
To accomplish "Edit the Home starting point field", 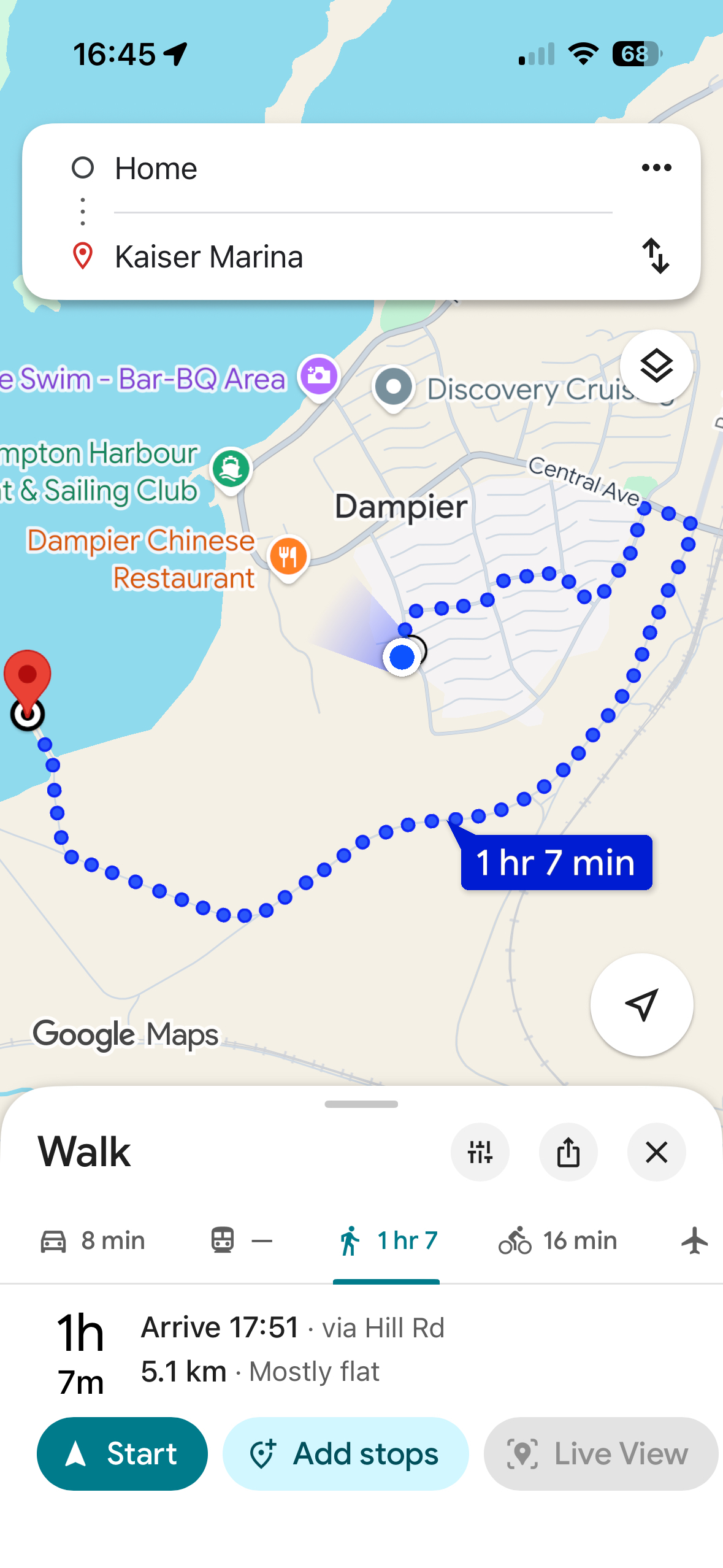I will pos(362,168).
